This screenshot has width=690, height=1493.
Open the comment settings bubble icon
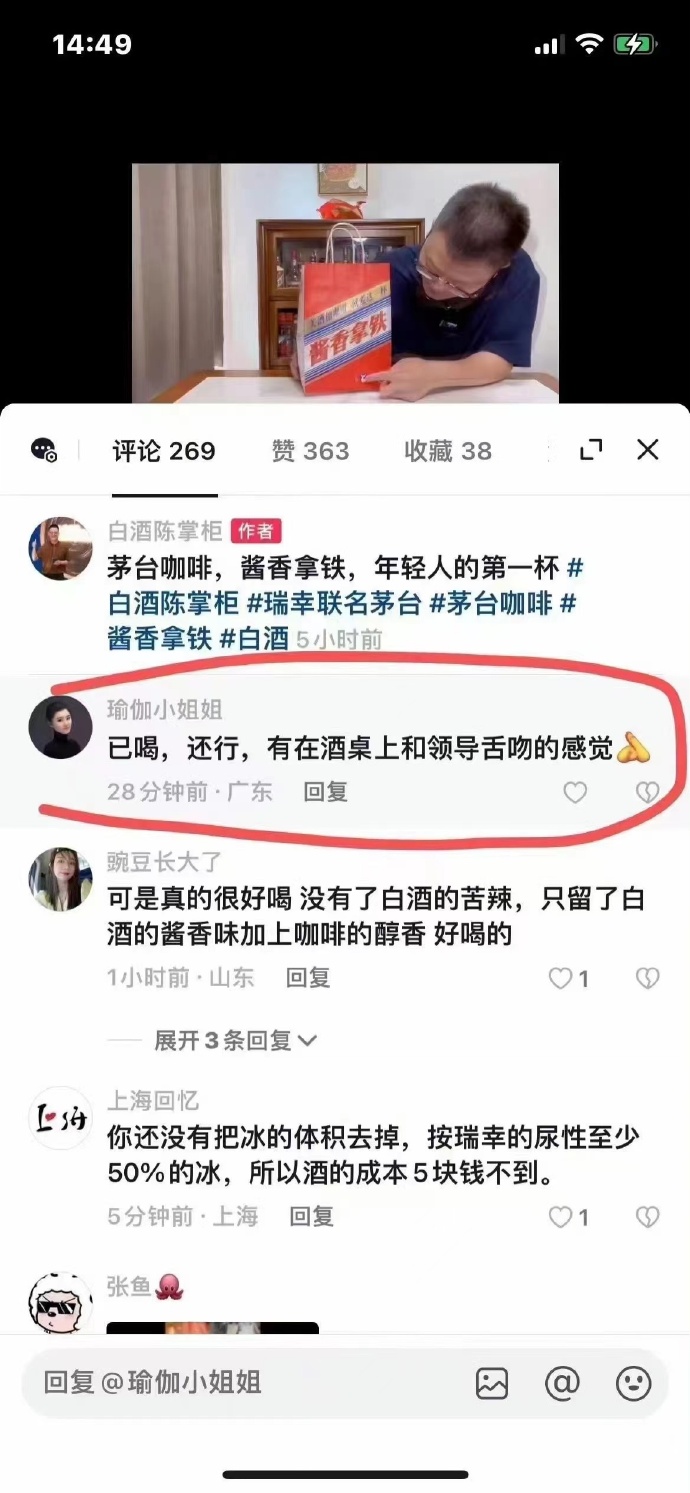44,451
